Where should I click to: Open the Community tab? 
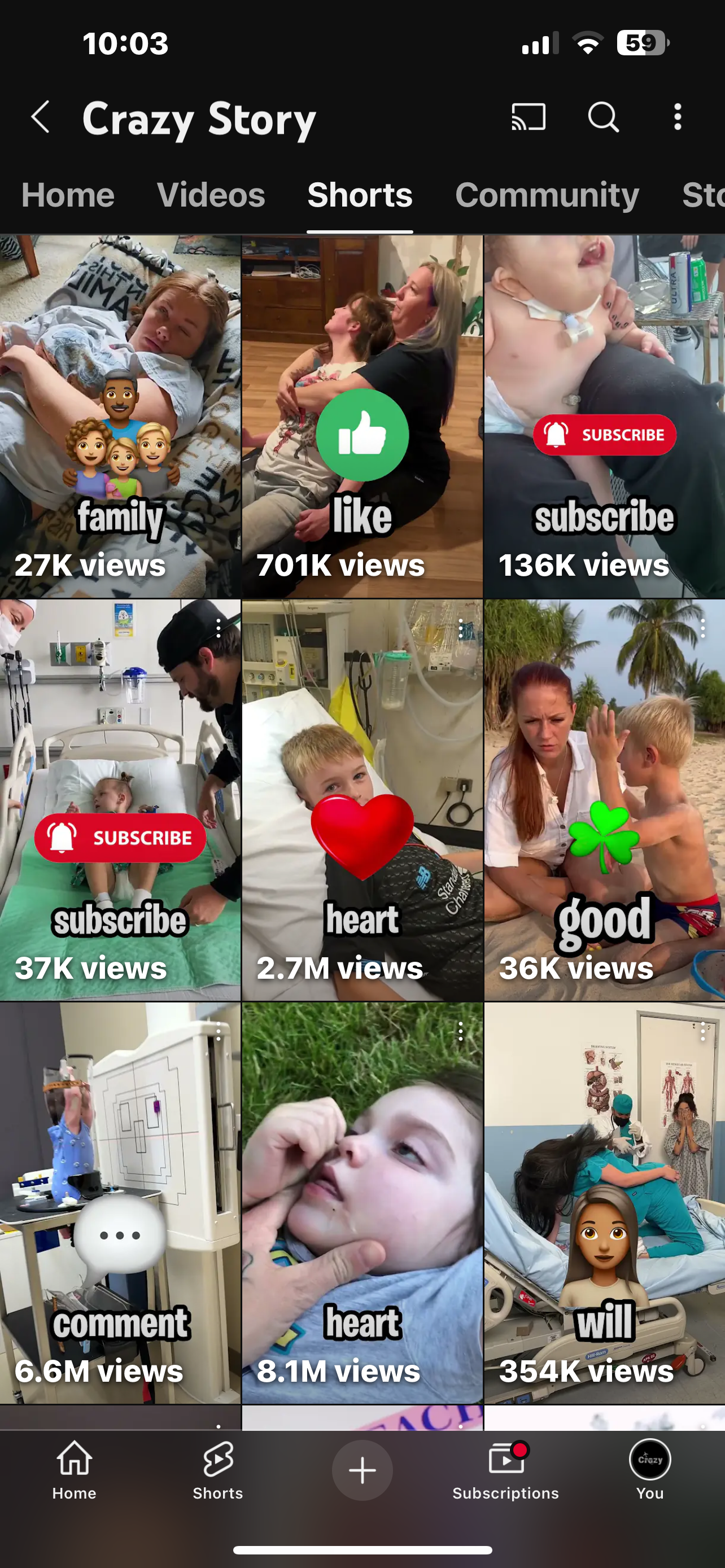[546, 195]
